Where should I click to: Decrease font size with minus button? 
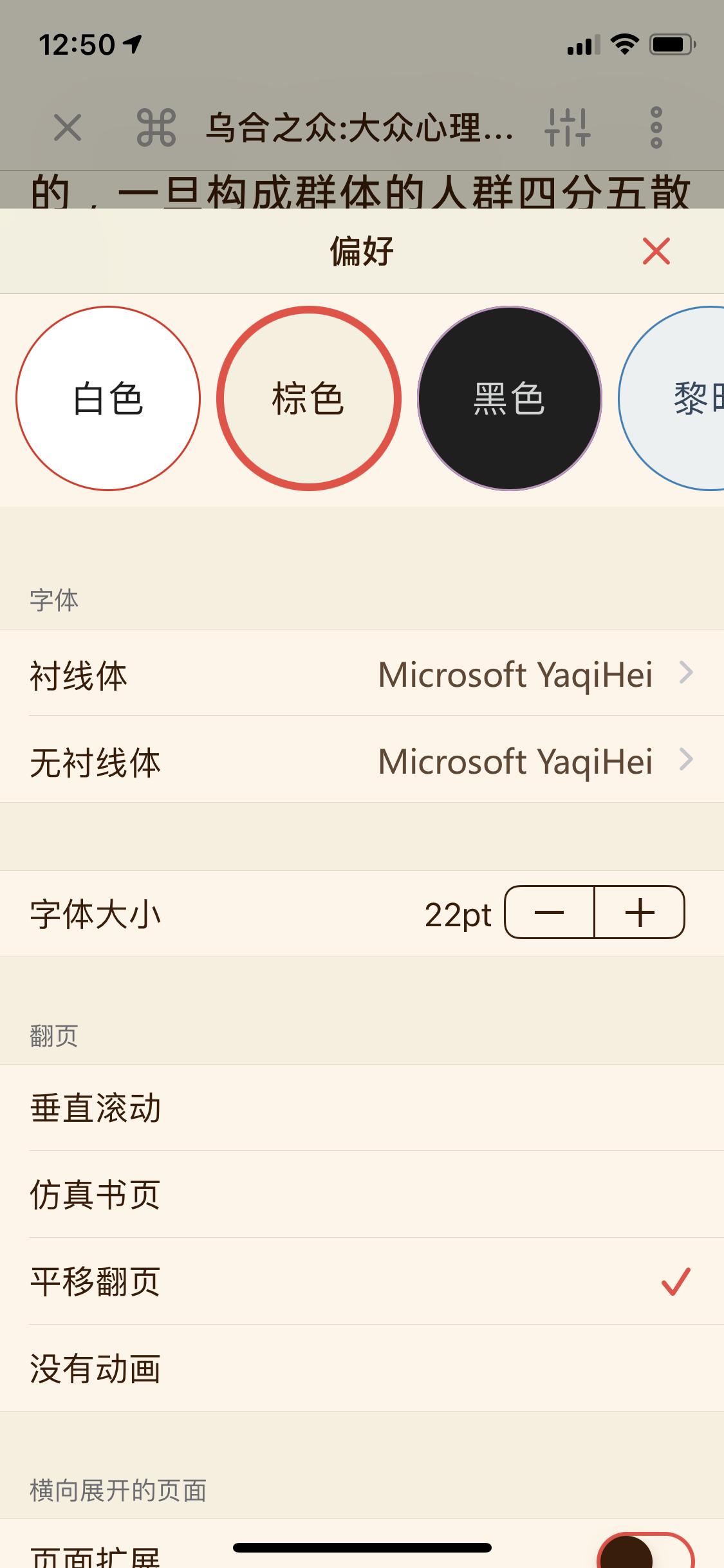(550, 912)
